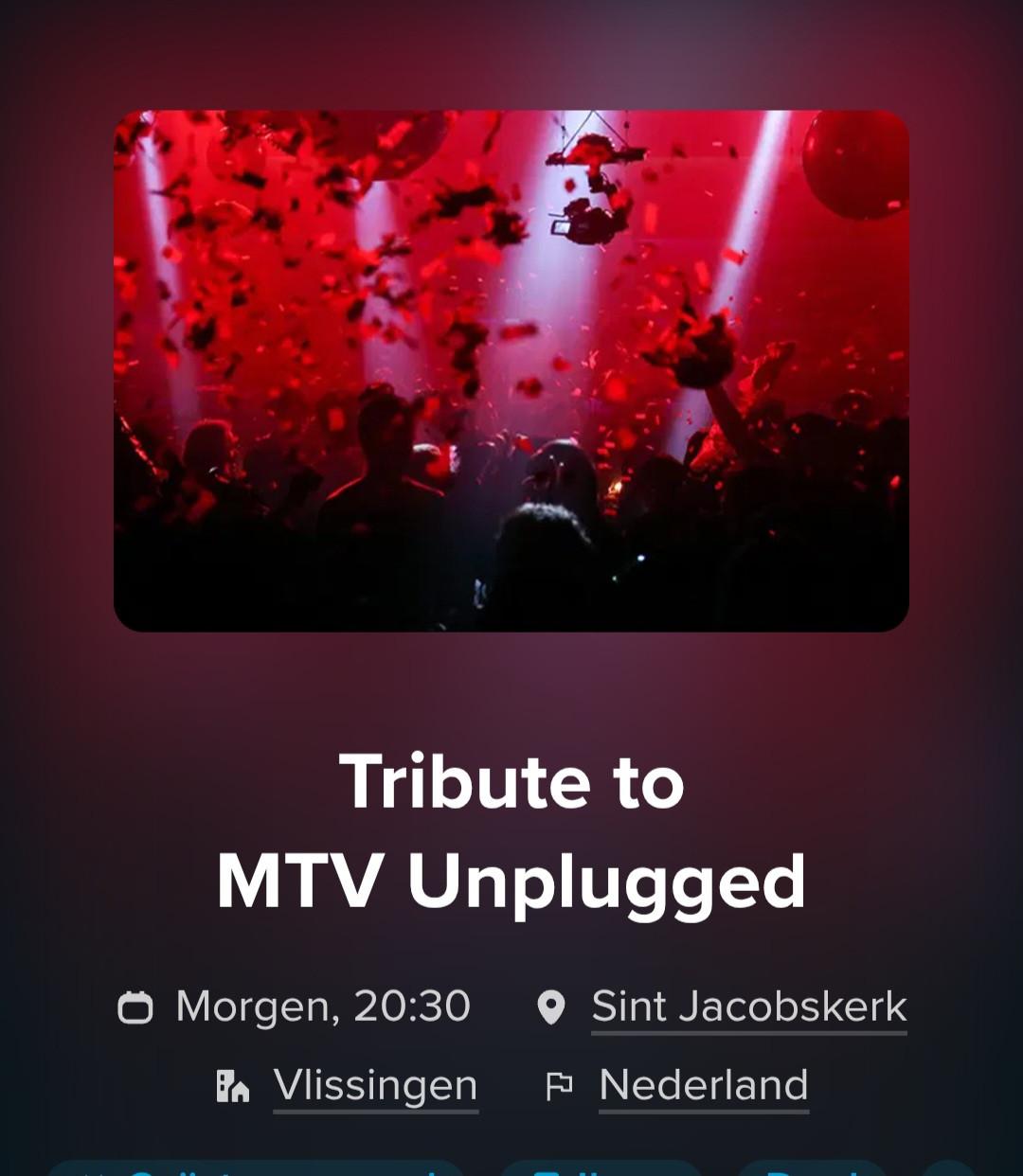1023x1176 pixels.
Task: Open the Sint Jacobskerk venue link
Action: pos(748,1007)
